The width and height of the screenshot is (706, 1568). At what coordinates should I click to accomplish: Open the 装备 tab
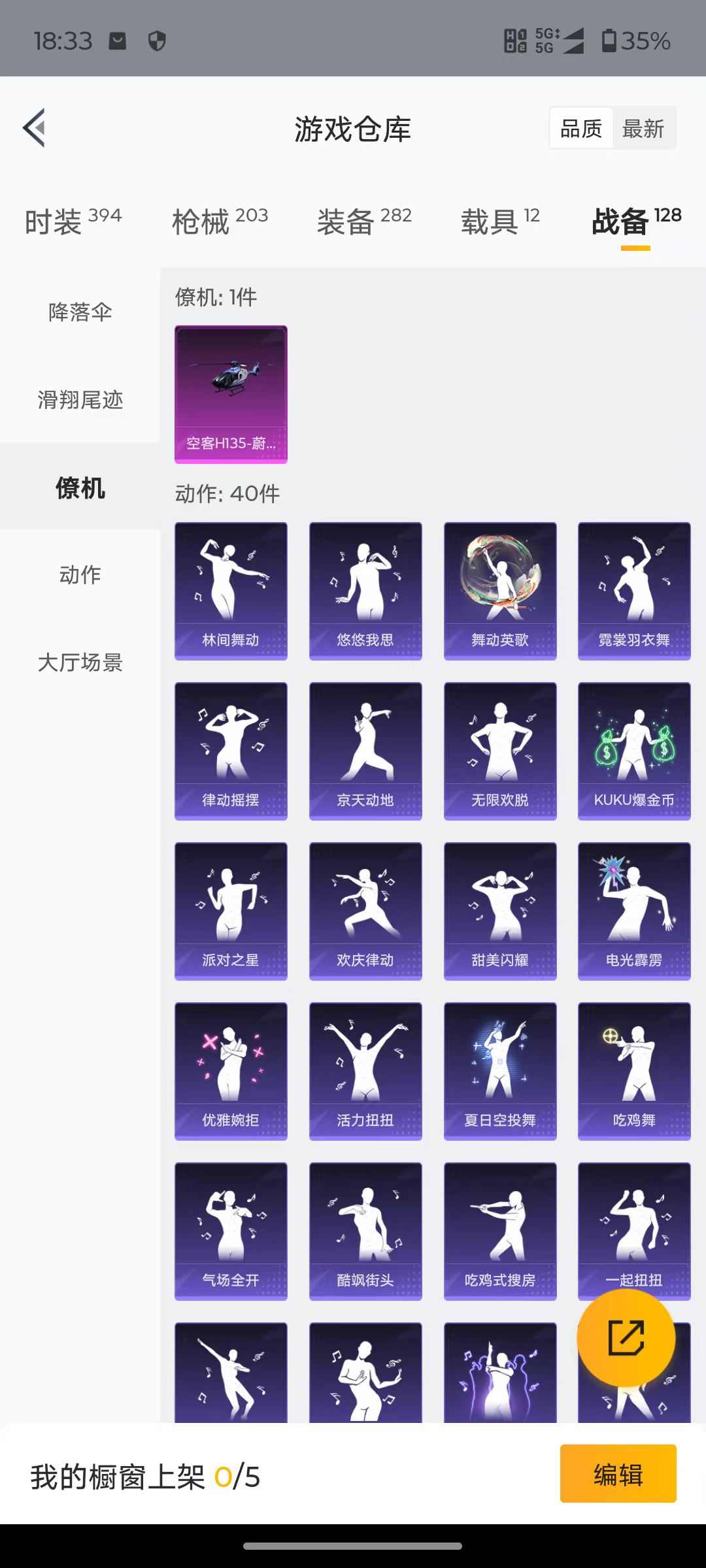pyautogui.click(x=364, y=221)
